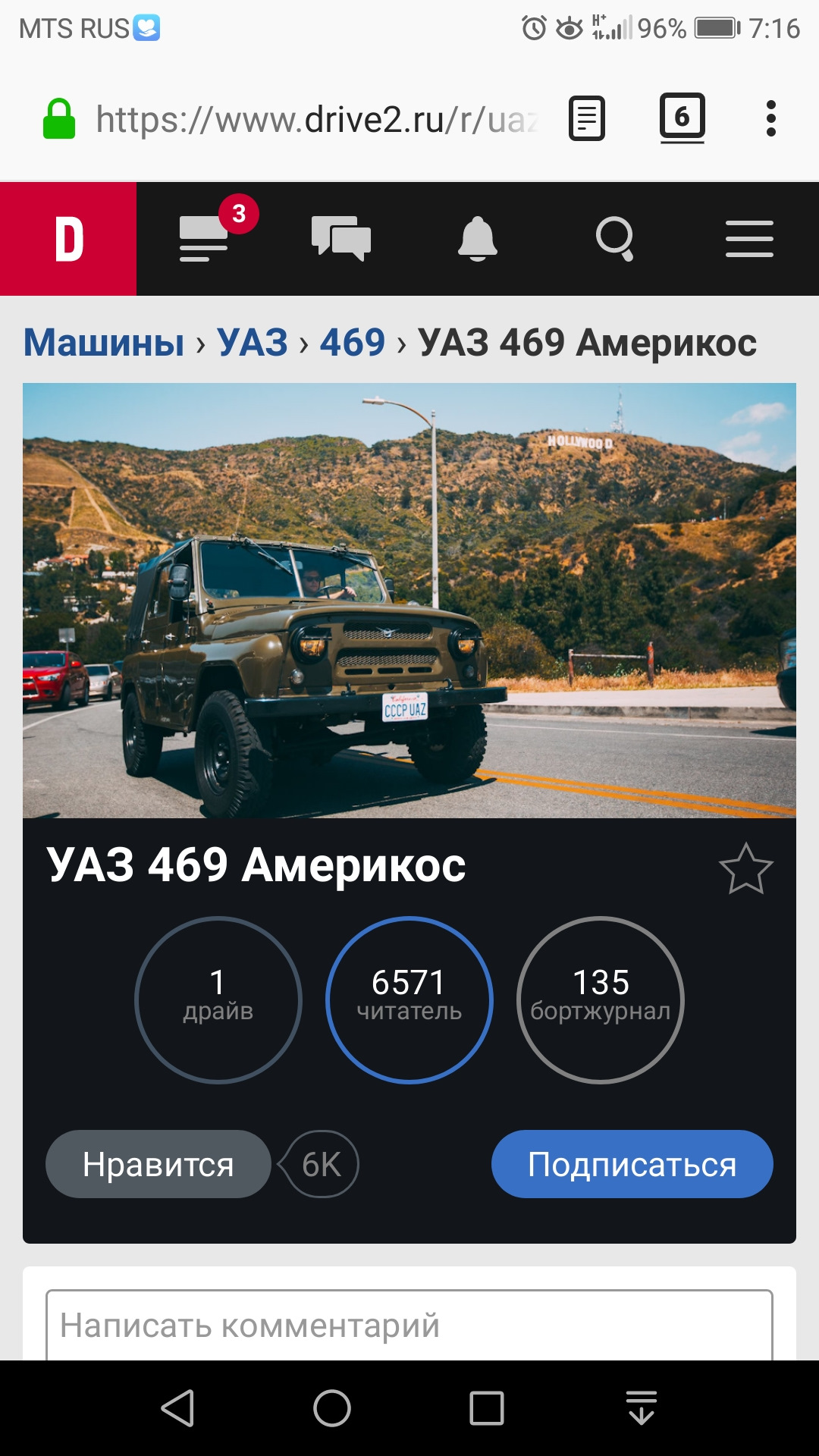This screenshot has height=1456, width=819.
Task: Subscribe using Подписаться button
Action: tap(632, 1164)
